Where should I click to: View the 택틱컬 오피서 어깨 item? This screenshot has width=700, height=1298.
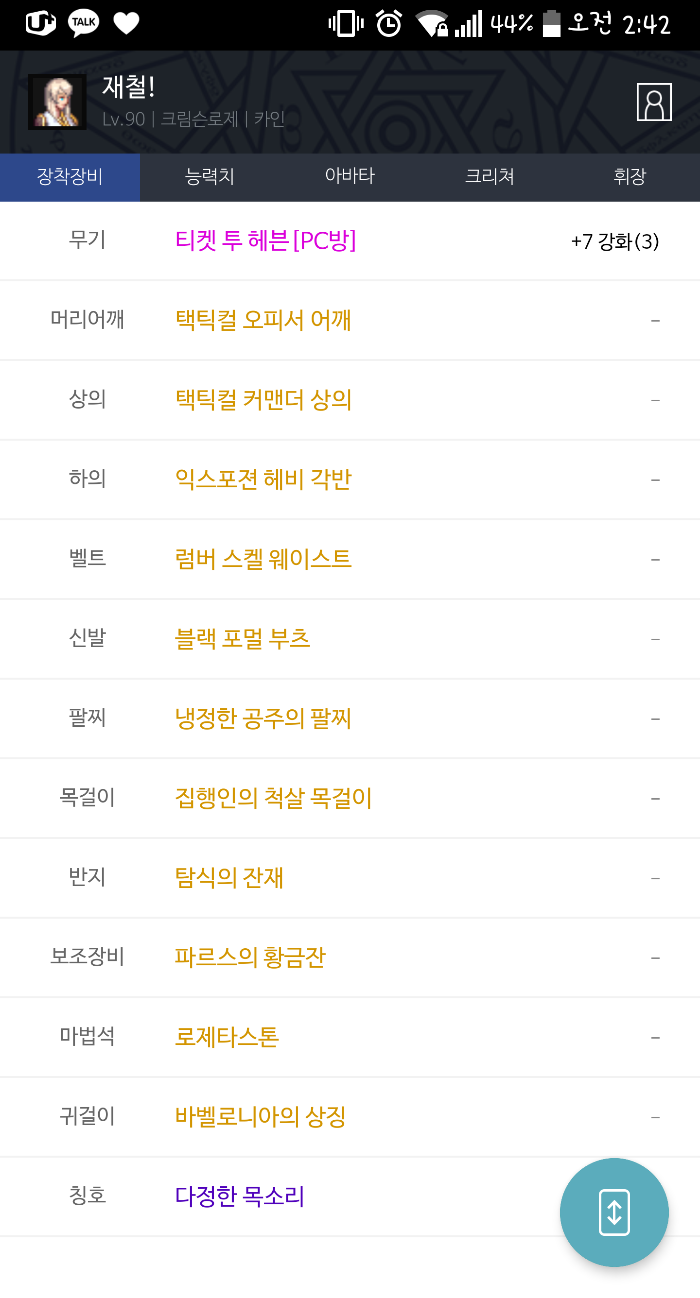pyautogui.click(x=263, y=320)
